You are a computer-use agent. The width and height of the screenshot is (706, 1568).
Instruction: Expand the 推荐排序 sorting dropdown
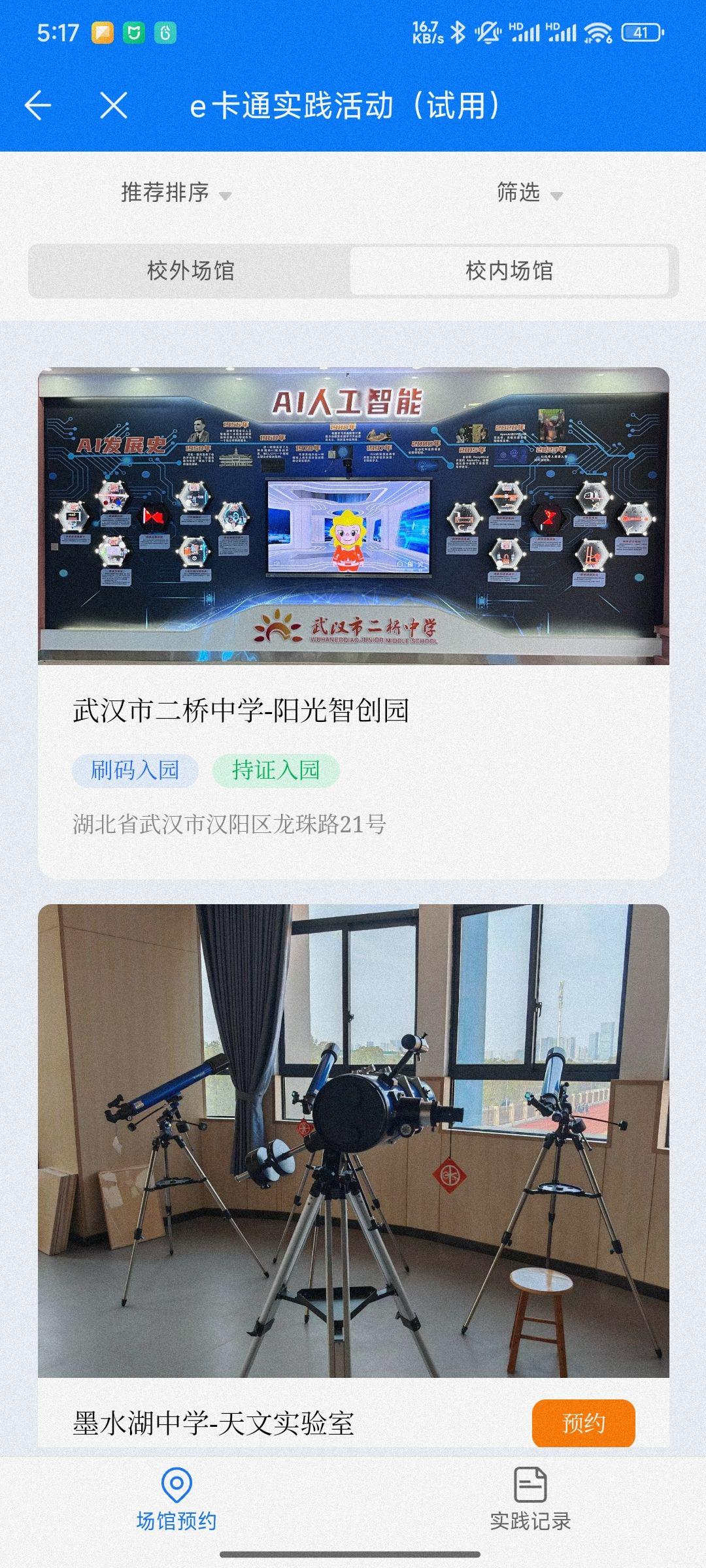click(175, 193)
